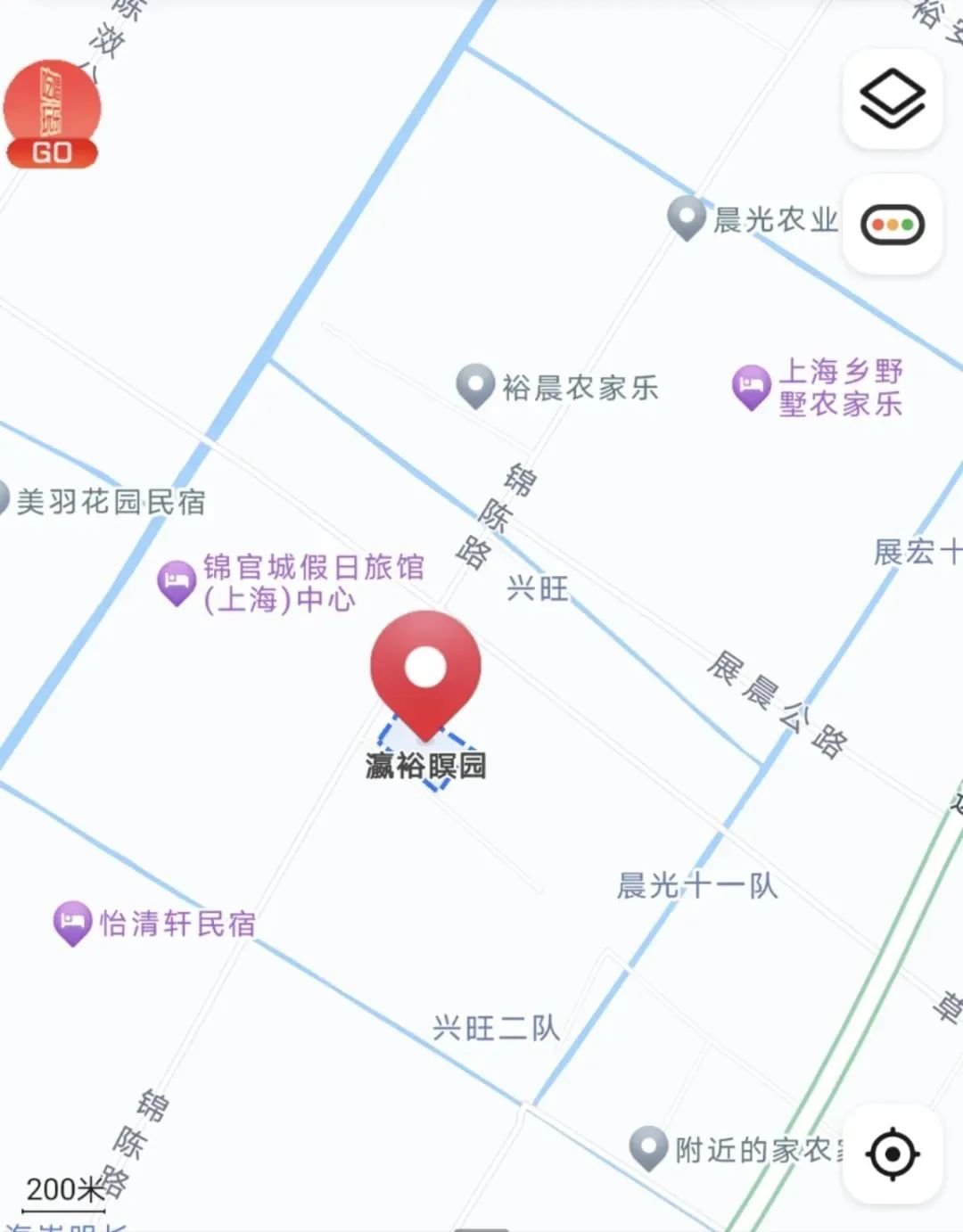Image resolution: width=963 pixels, height=1232 pixels.
Task: Tap the 附近的家农 place marker
Action: 648,1147
